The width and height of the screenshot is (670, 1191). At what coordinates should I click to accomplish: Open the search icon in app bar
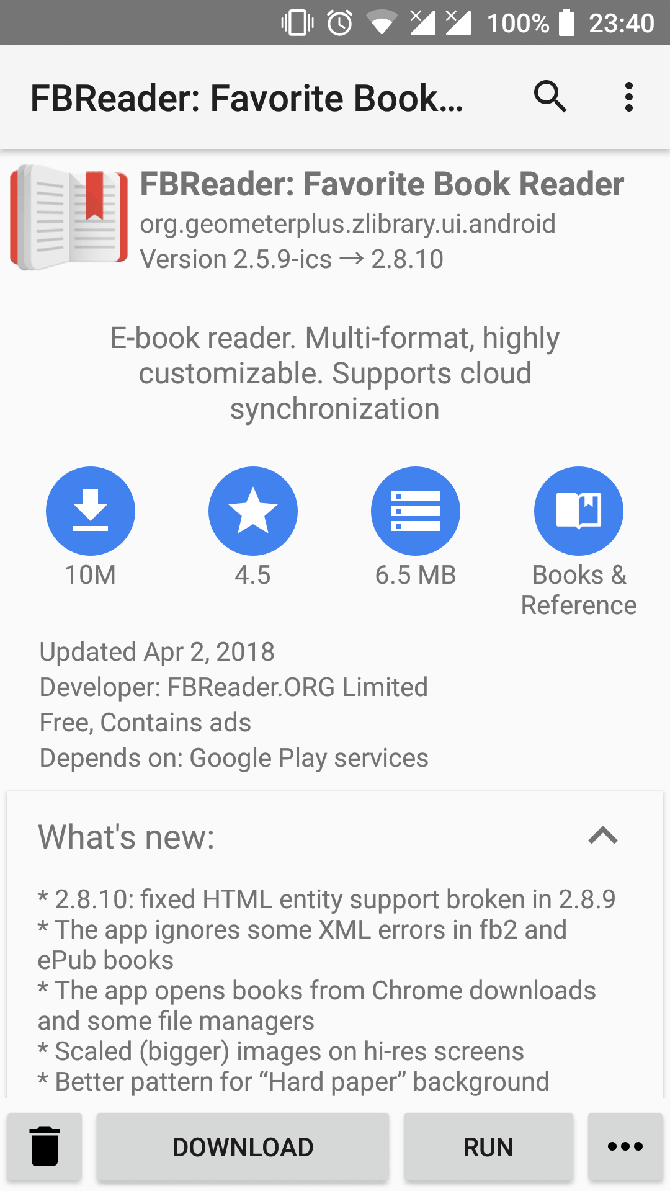pyautogui.click(x=550, y=97)
